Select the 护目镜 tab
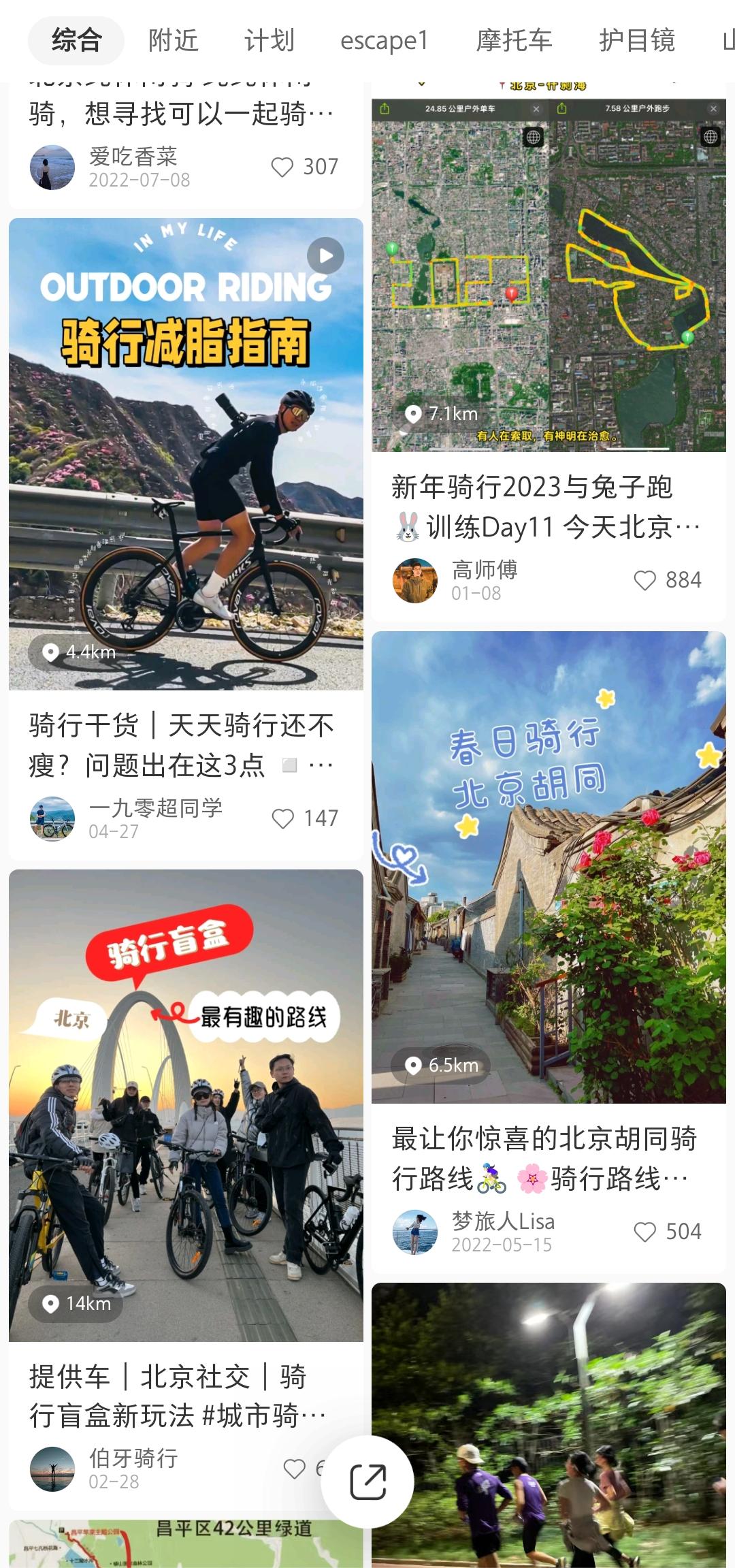The height and width of the screenshot is (1568, 735). click(637, 41)
